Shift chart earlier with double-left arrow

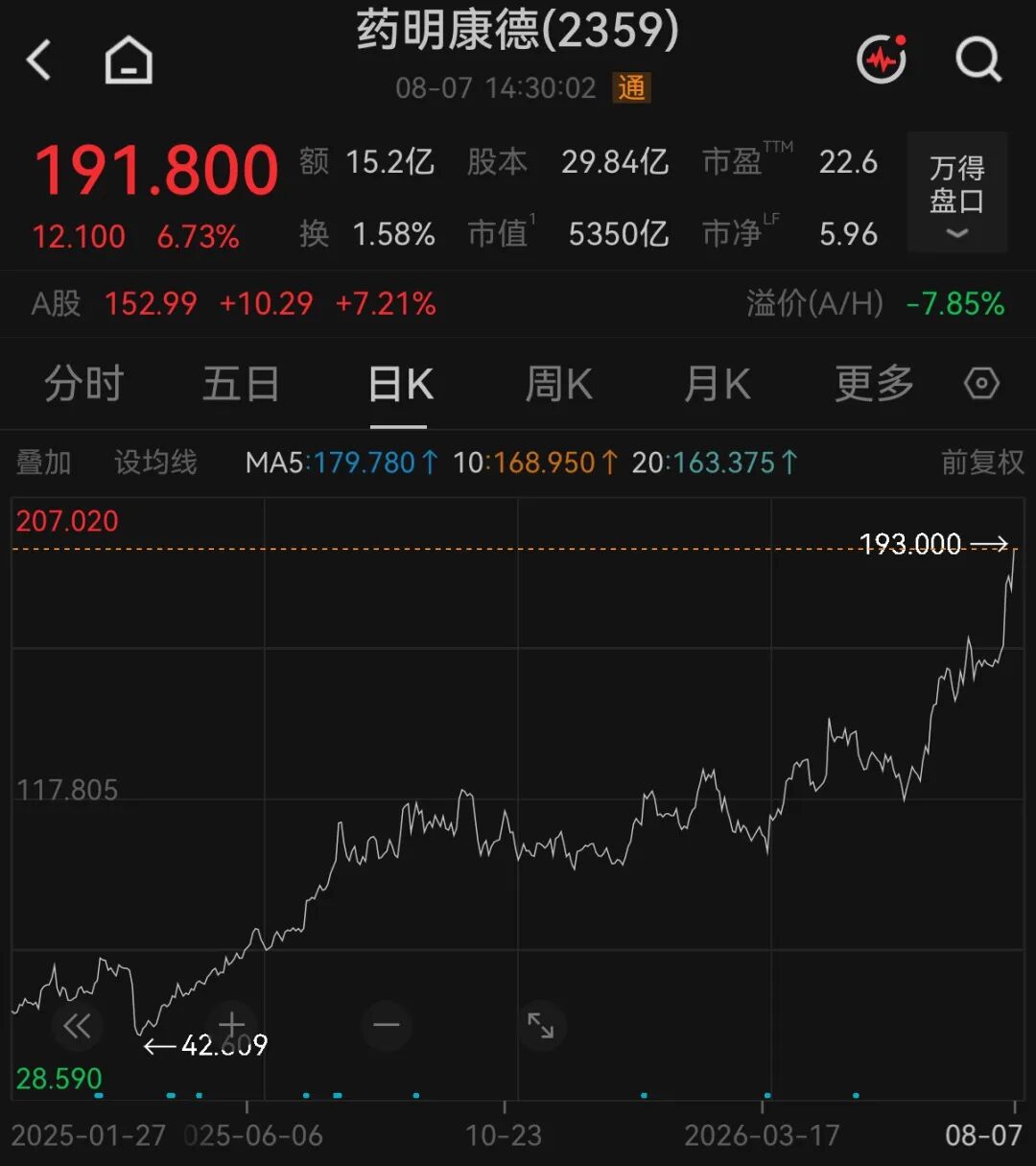click(77, 1026)
